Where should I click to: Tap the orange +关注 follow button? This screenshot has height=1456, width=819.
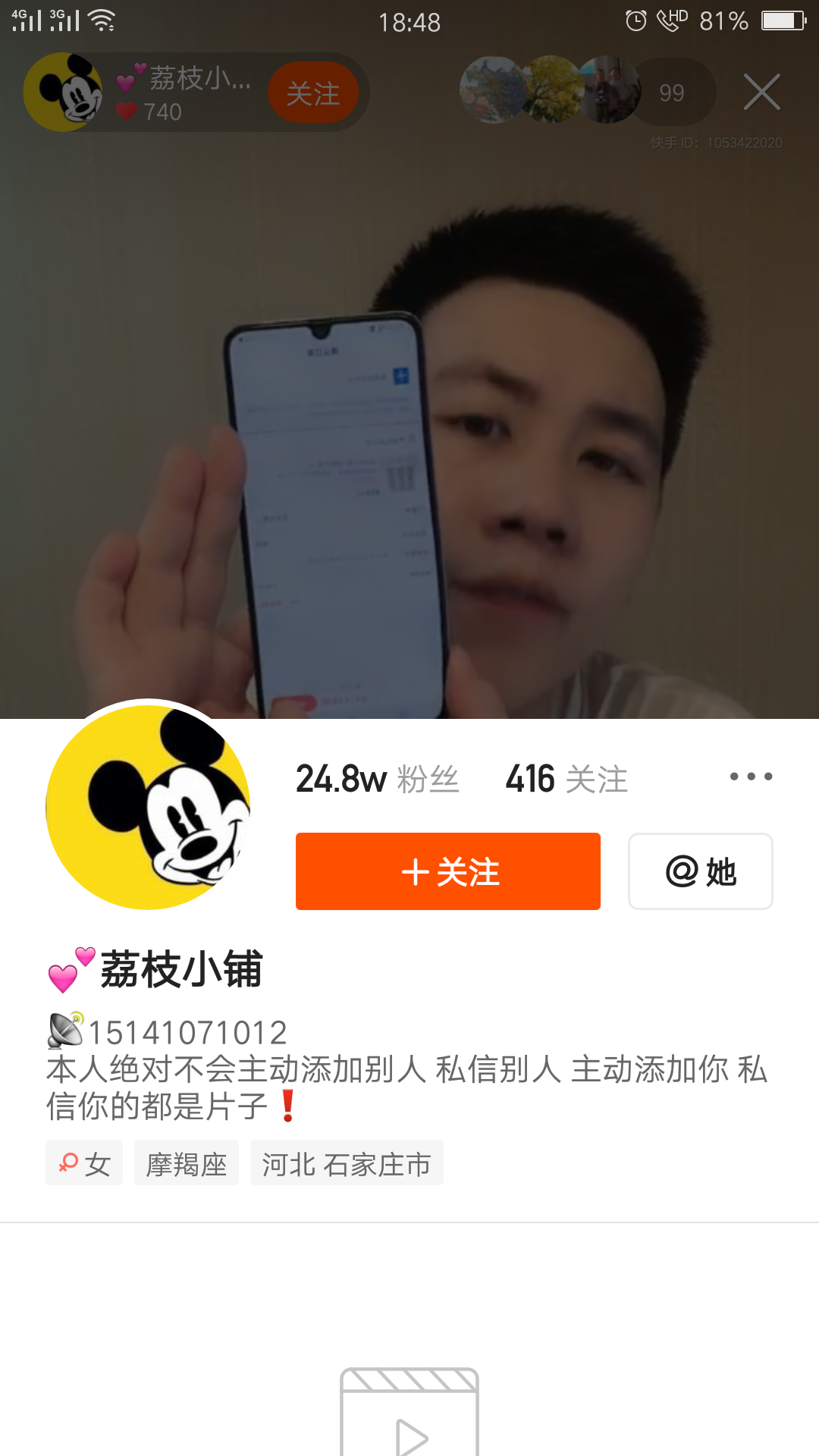click(447, 871)
